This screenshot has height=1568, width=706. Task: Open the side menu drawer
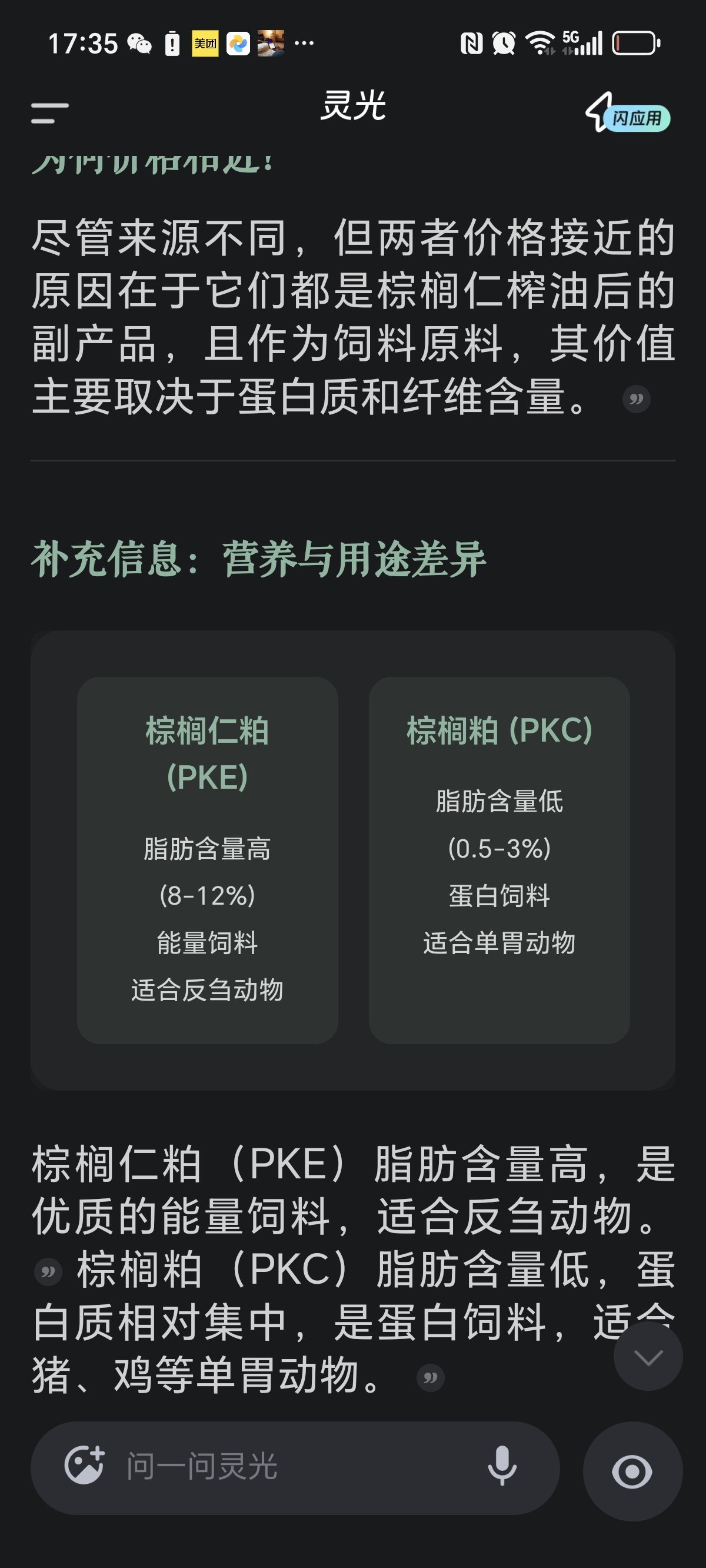coord(49,113)
